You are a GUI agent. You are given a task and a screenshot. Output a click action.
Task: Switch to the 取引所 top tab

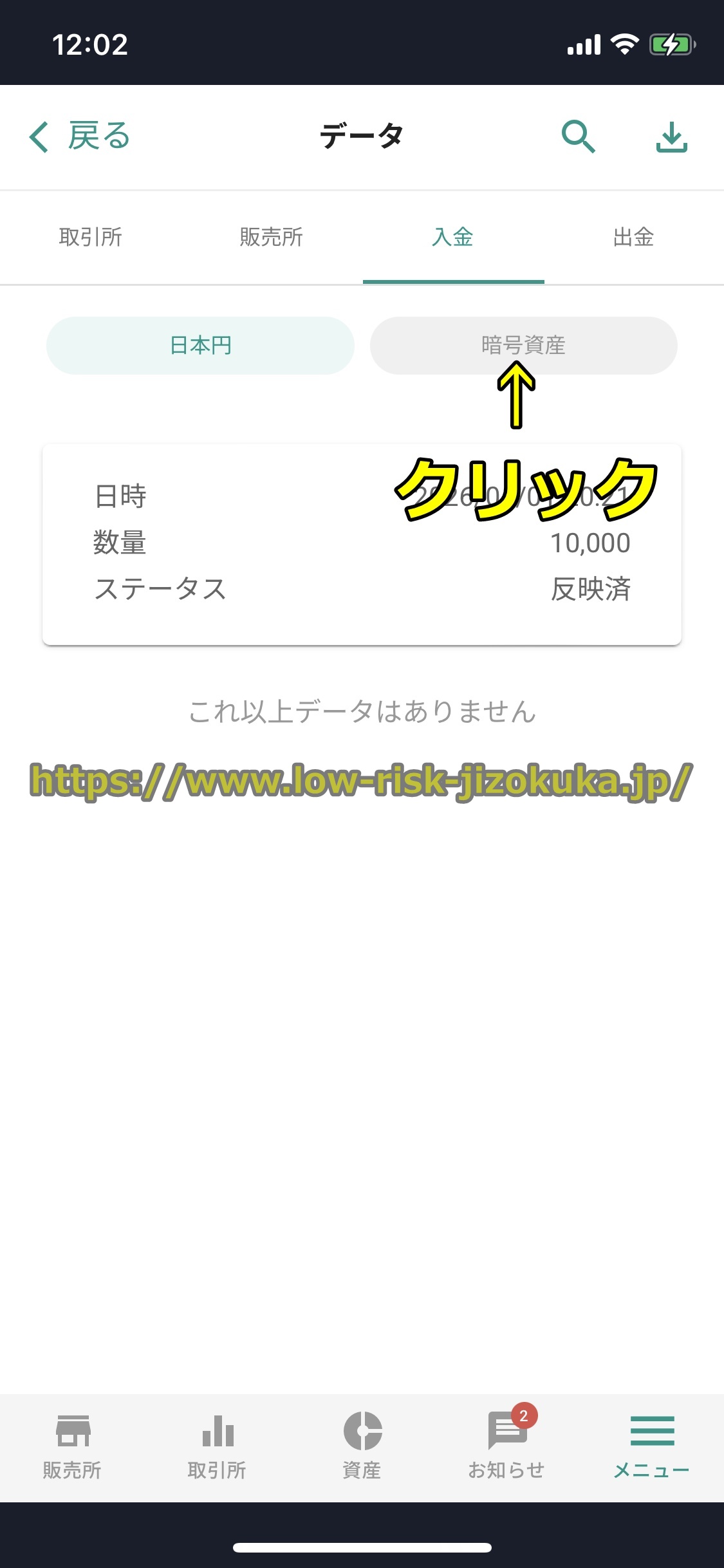coord(91,238)
